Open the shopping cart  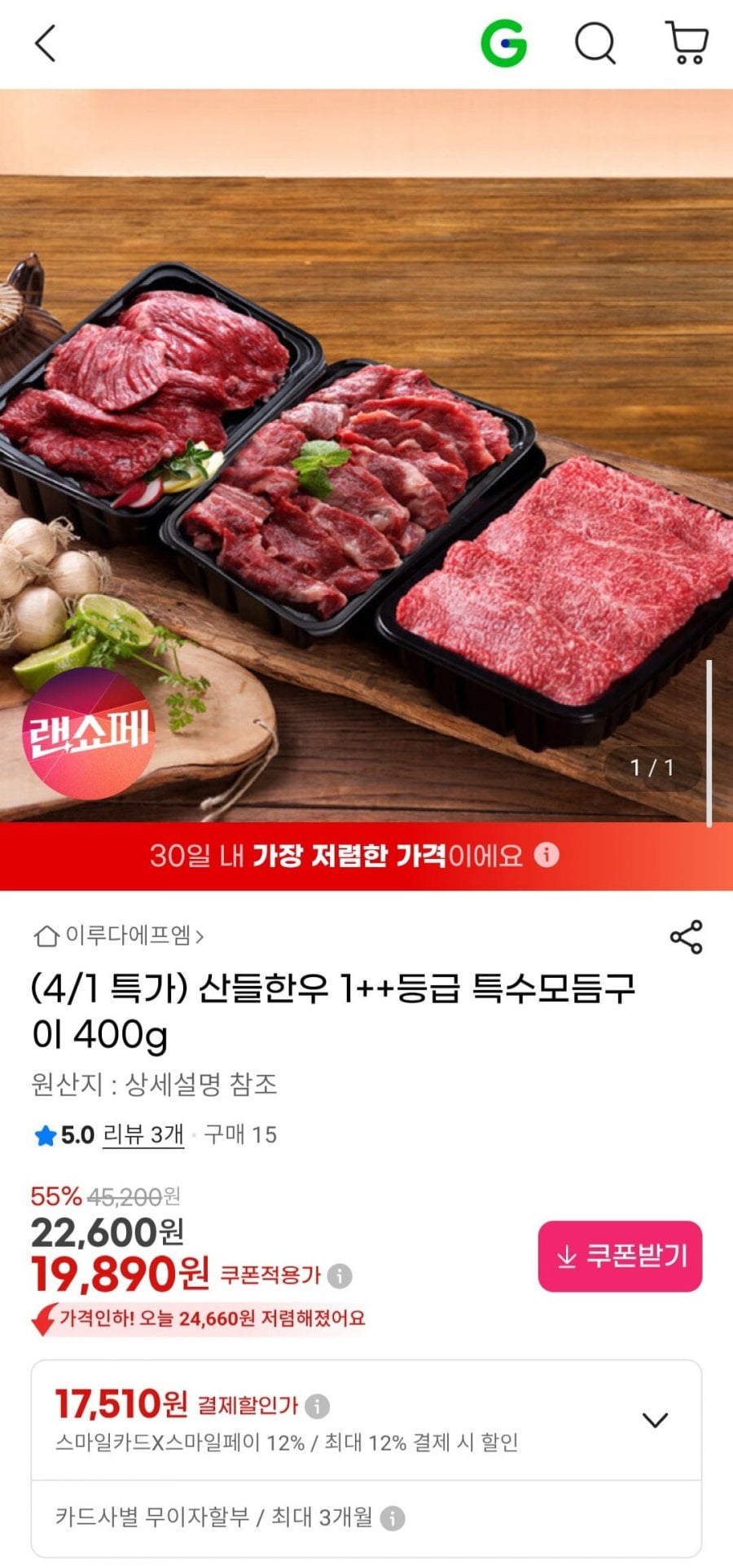coord(687,43)
